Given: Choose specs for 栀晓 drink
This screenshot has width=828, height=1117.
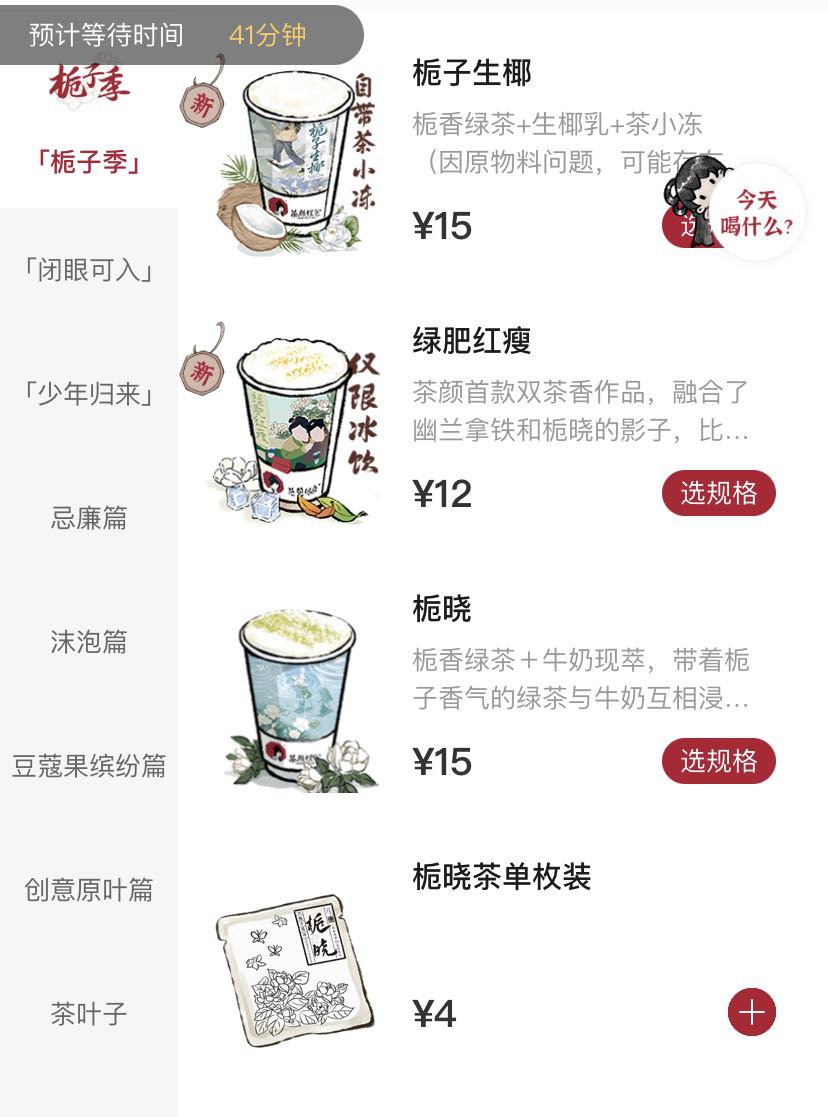Looking at the screenshot, I should [x=718, y=761].
